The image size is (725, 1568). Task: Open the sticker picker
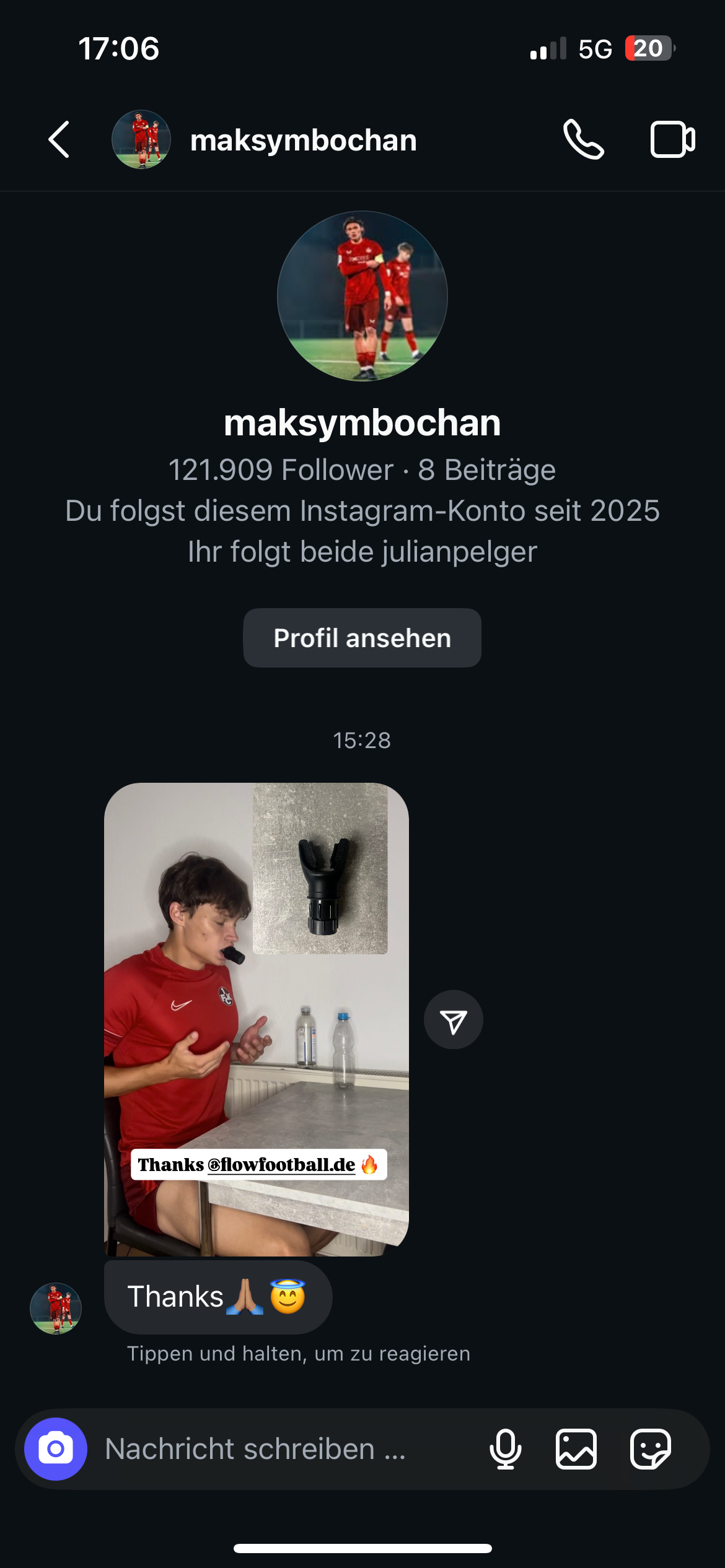650,1449
